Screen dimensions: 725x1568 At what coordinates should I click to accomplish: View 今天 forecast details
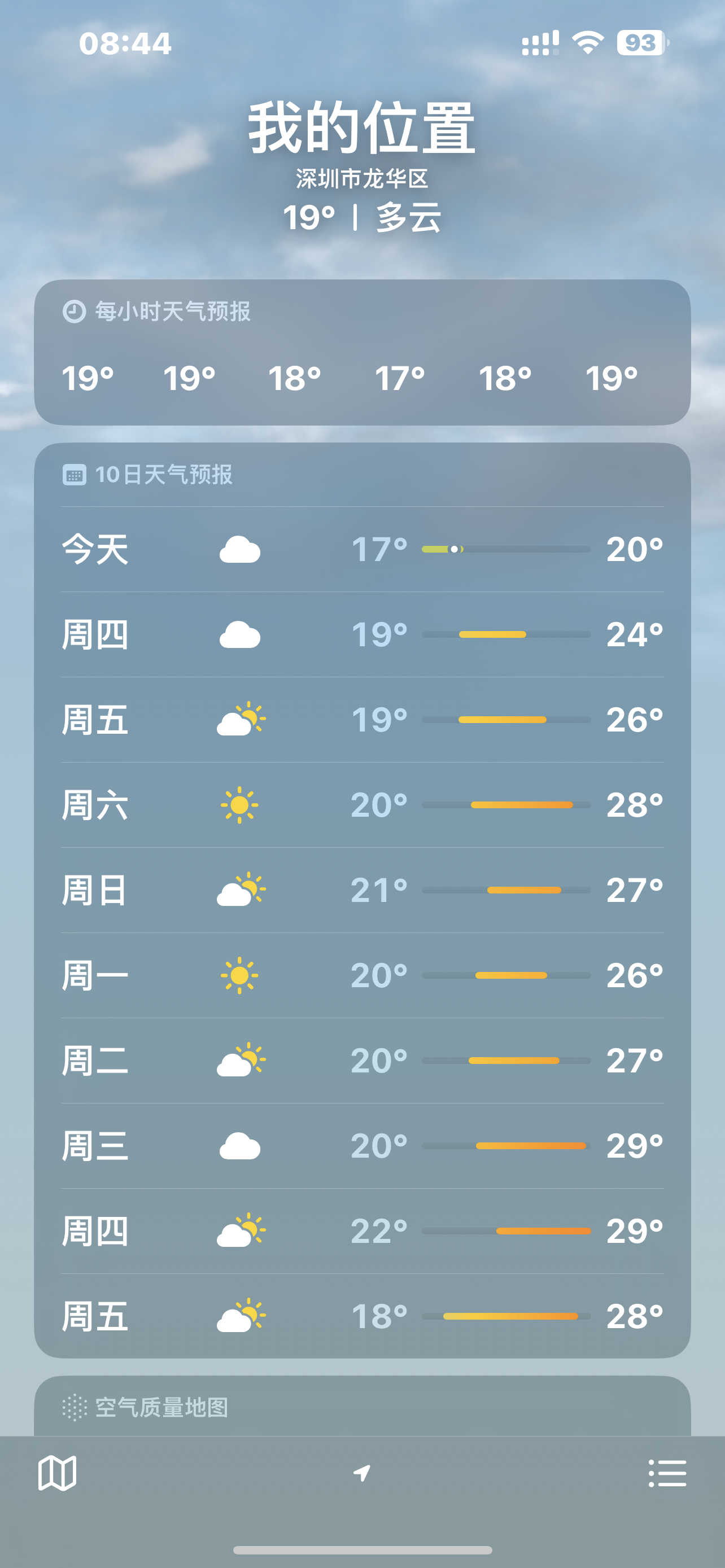click(x=362, y=549)
